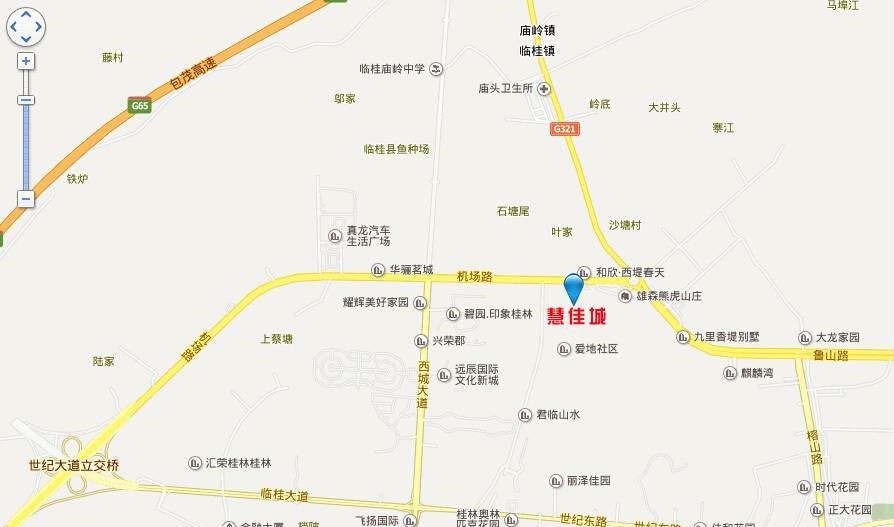
Task: Pan the map right with the right arrow
Action: [x=38, y=27]
